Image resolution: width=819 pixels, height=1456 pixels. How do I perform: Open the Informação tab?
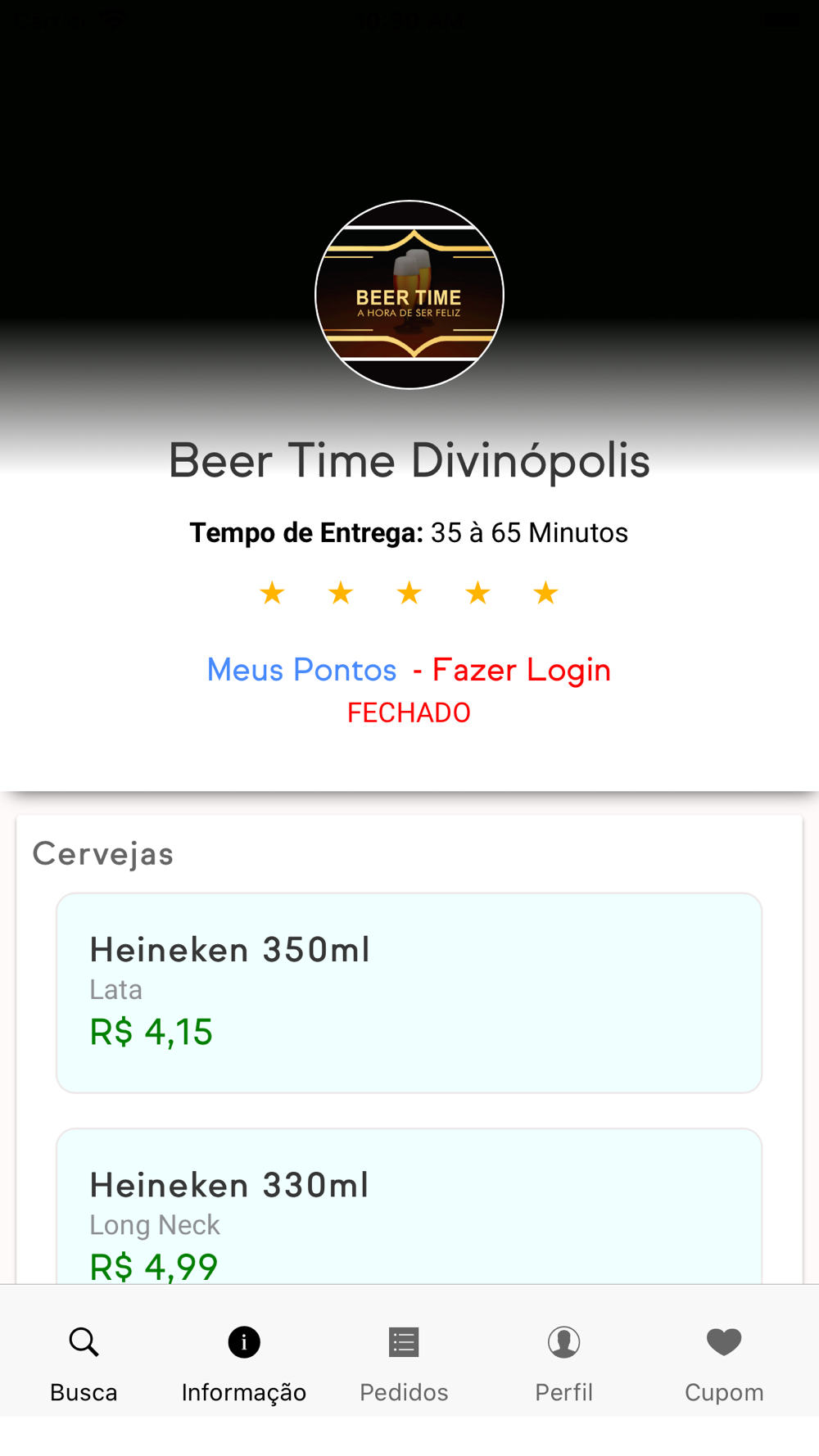click(x=244, y=1359)
